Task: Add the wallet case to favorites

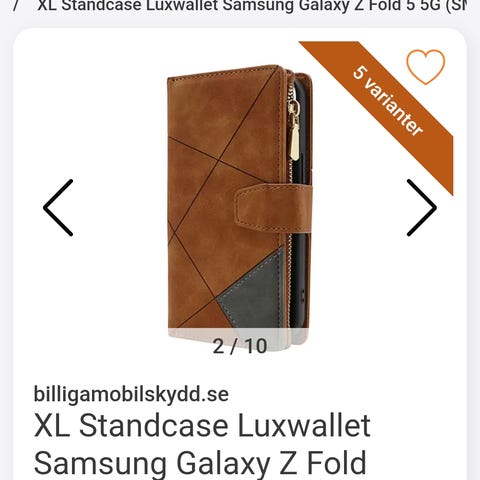Action: click(426, 67)
